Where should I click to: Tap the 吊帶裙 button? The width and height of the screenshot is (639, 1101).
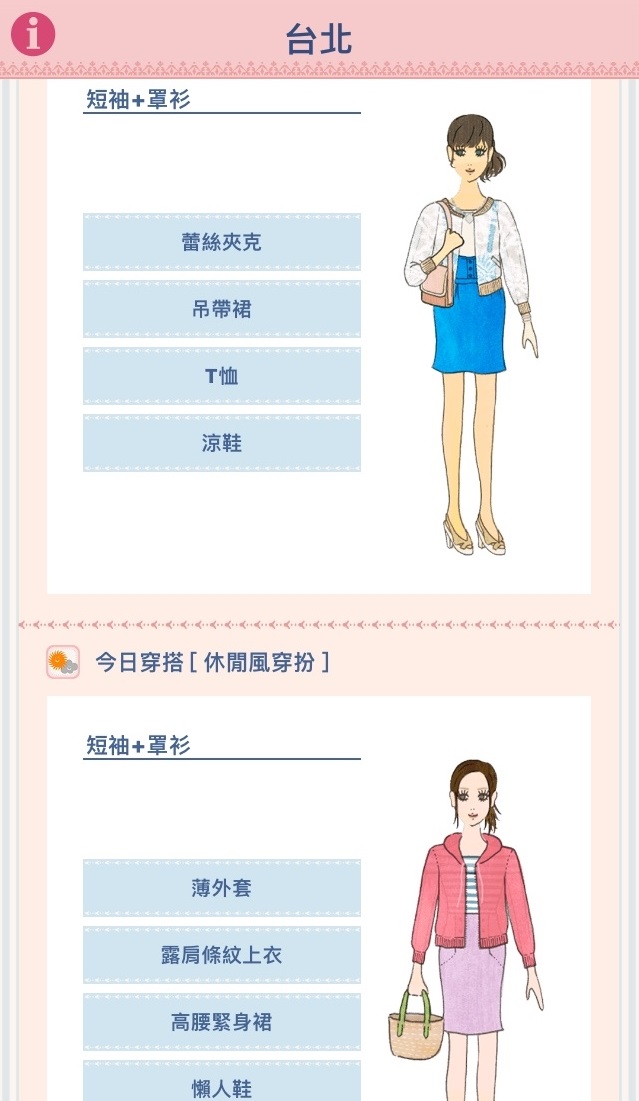[221, 309]
